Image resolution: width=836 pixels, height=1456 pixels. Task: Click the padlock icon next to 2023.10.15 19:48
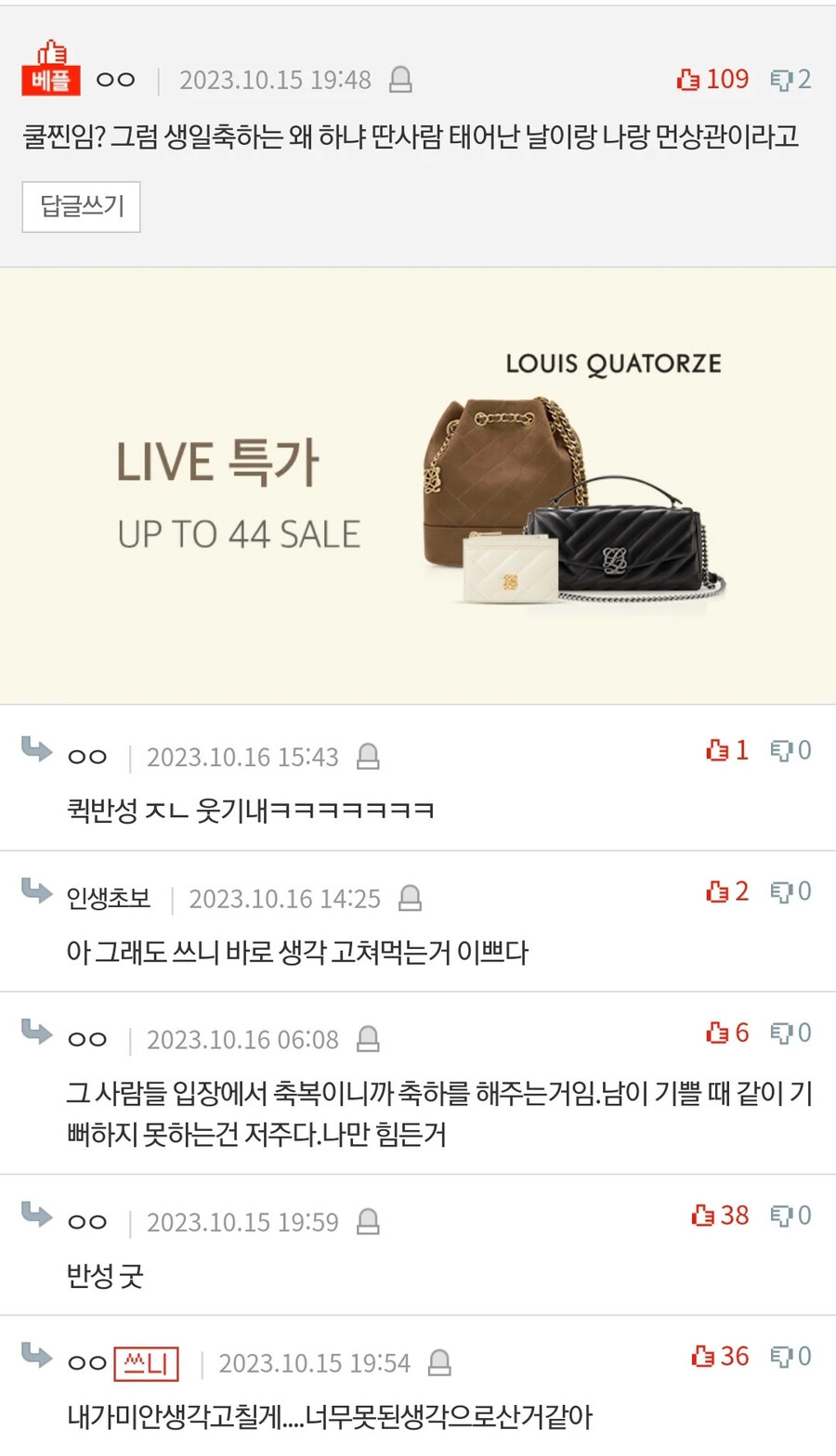tap(400, 80)
